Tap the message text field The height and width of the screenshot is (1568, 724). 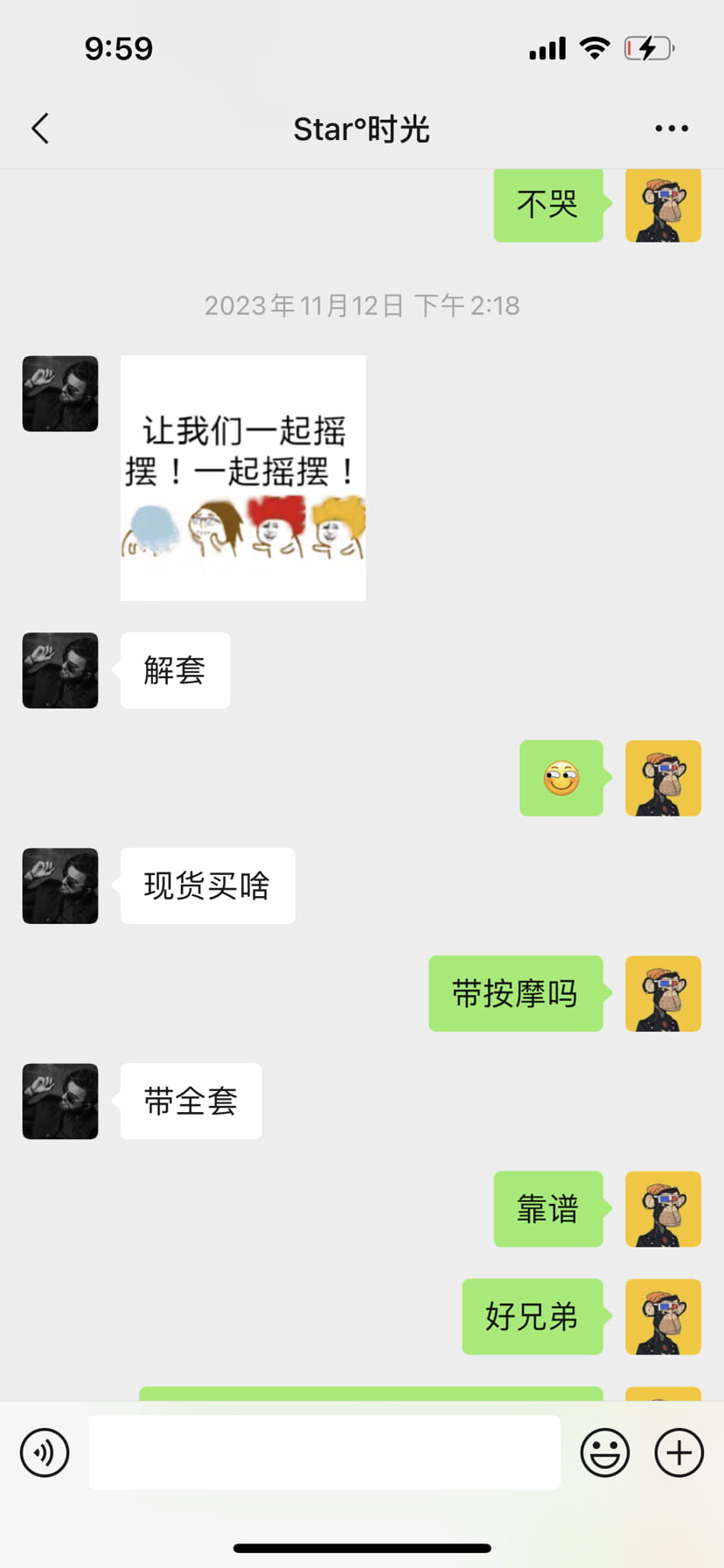[324, 1452]
